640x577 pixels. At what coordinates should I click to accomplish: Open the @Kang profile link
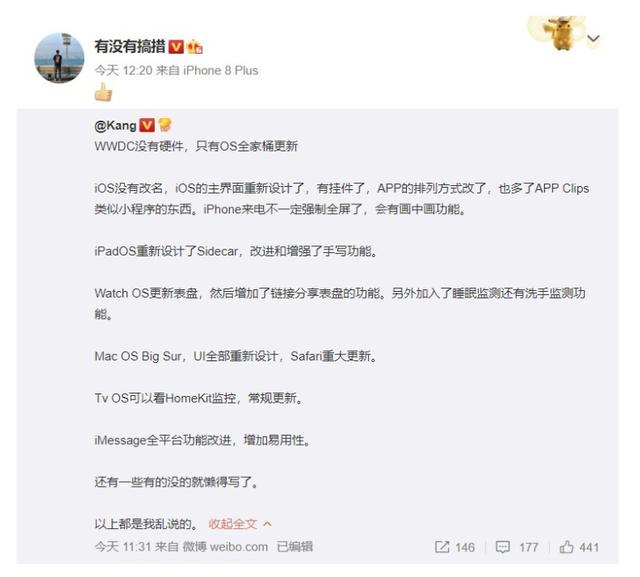[x=115, y=125]
